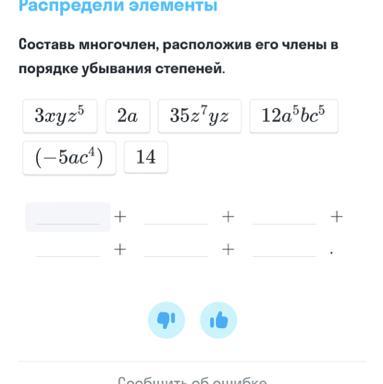Tap the 12a⁵bc⁵ term chip
383x384 pixels.
pos(294,116)
